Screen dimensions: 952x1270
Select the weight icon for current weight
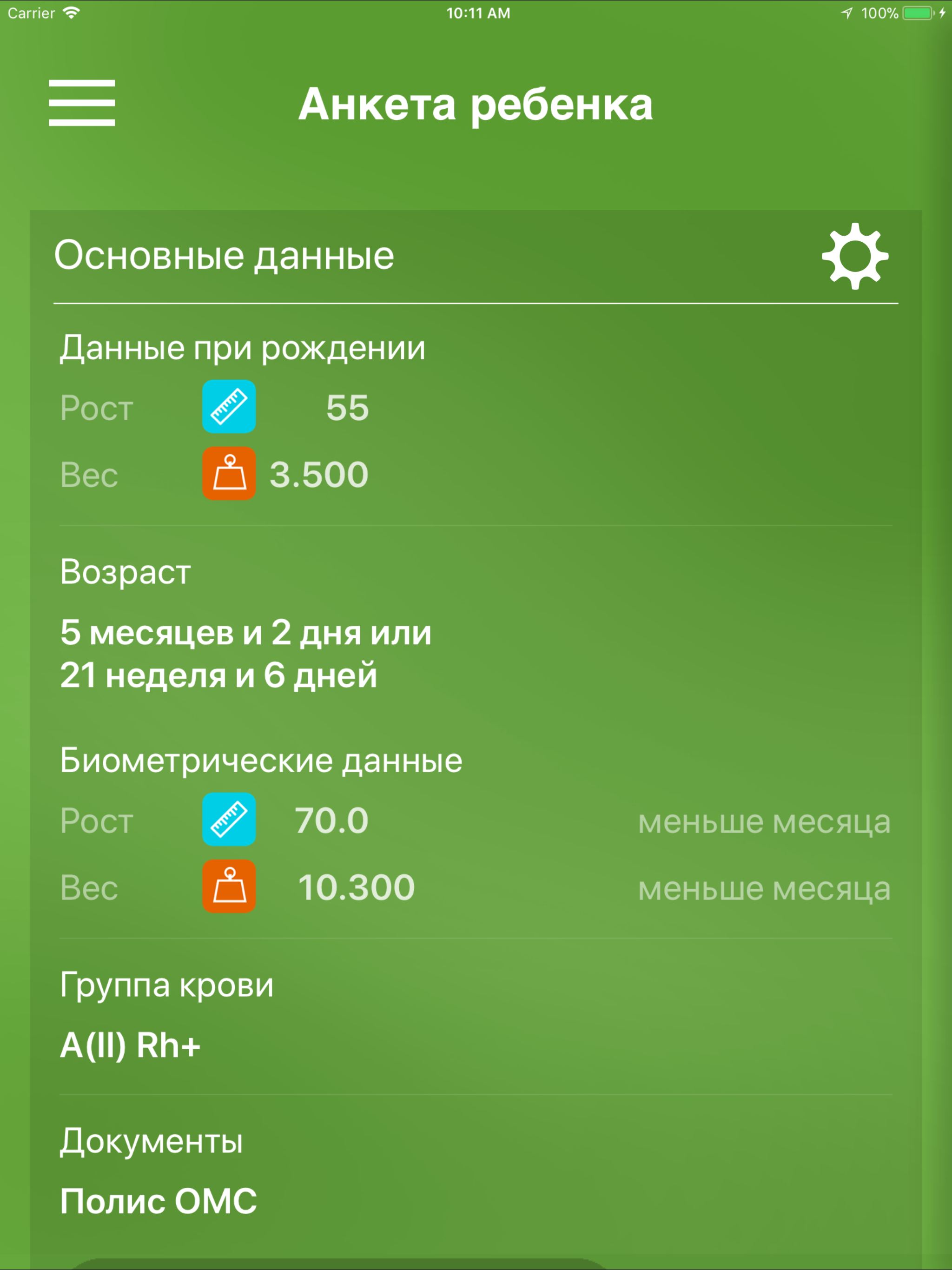click(229, 887)
